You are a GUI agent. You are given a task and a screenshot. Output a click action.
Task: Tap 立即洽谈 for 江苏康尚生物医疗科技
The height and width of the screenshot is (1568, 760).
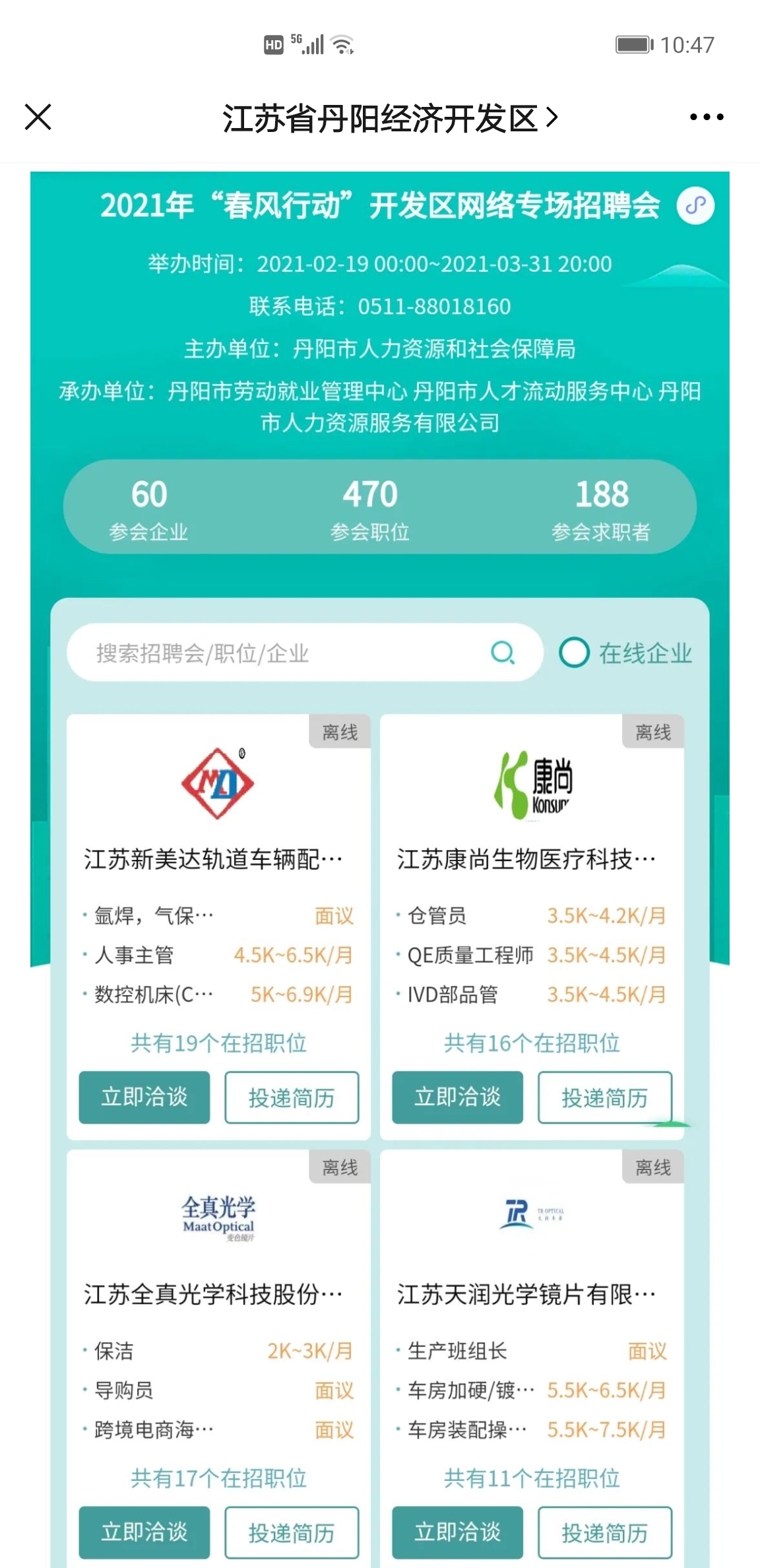tap(457, 1097)
